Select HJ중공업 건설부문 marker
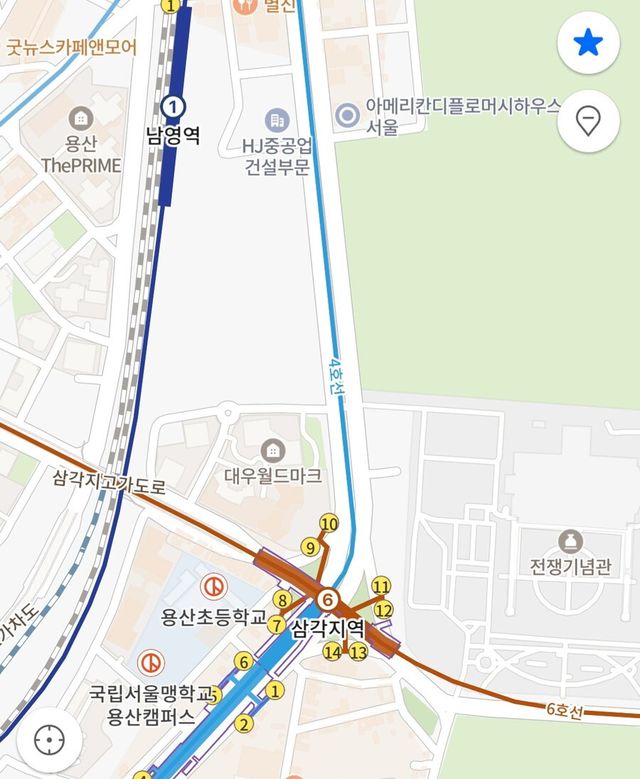 tap(278, 120)
